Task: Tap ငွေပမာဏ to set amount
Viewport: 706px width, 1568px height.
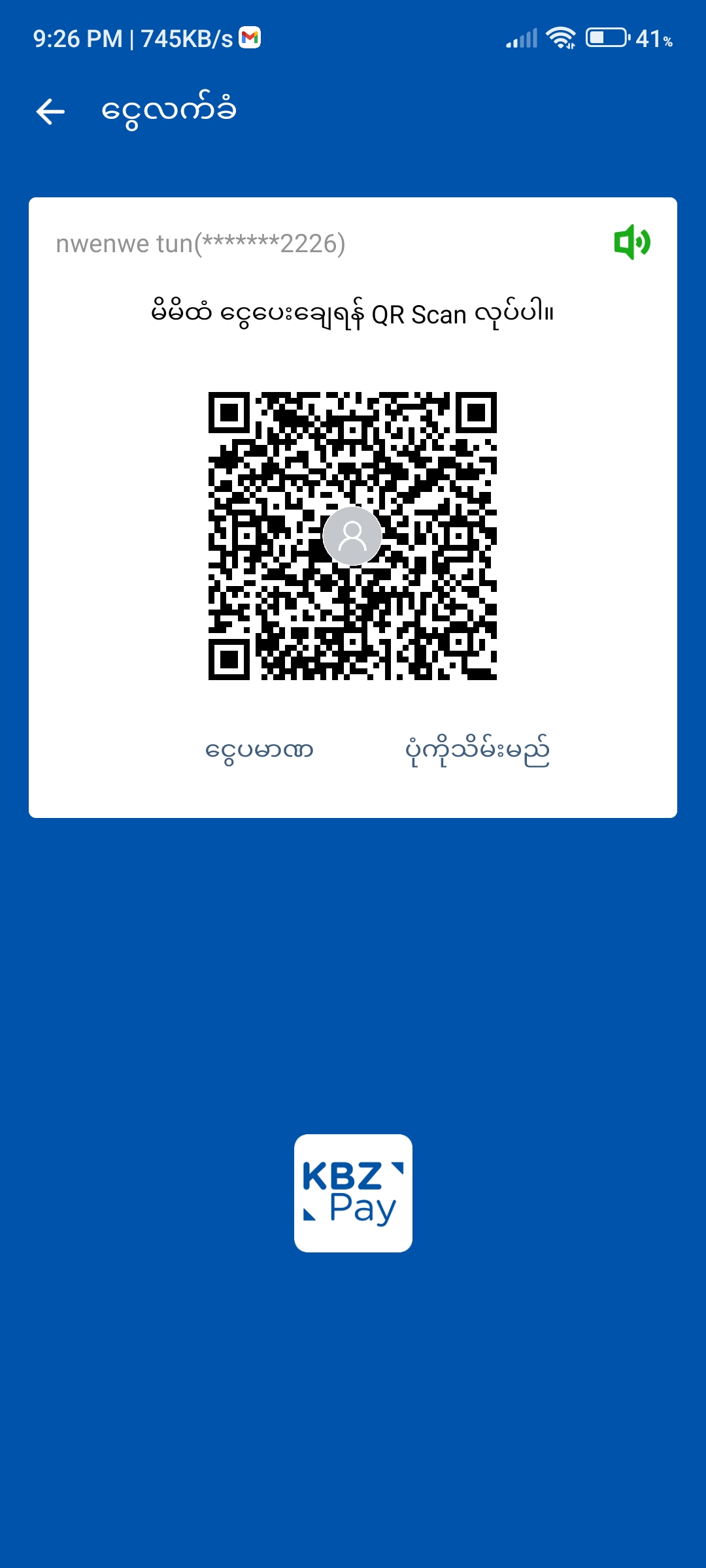Action: tap(259, 750)
